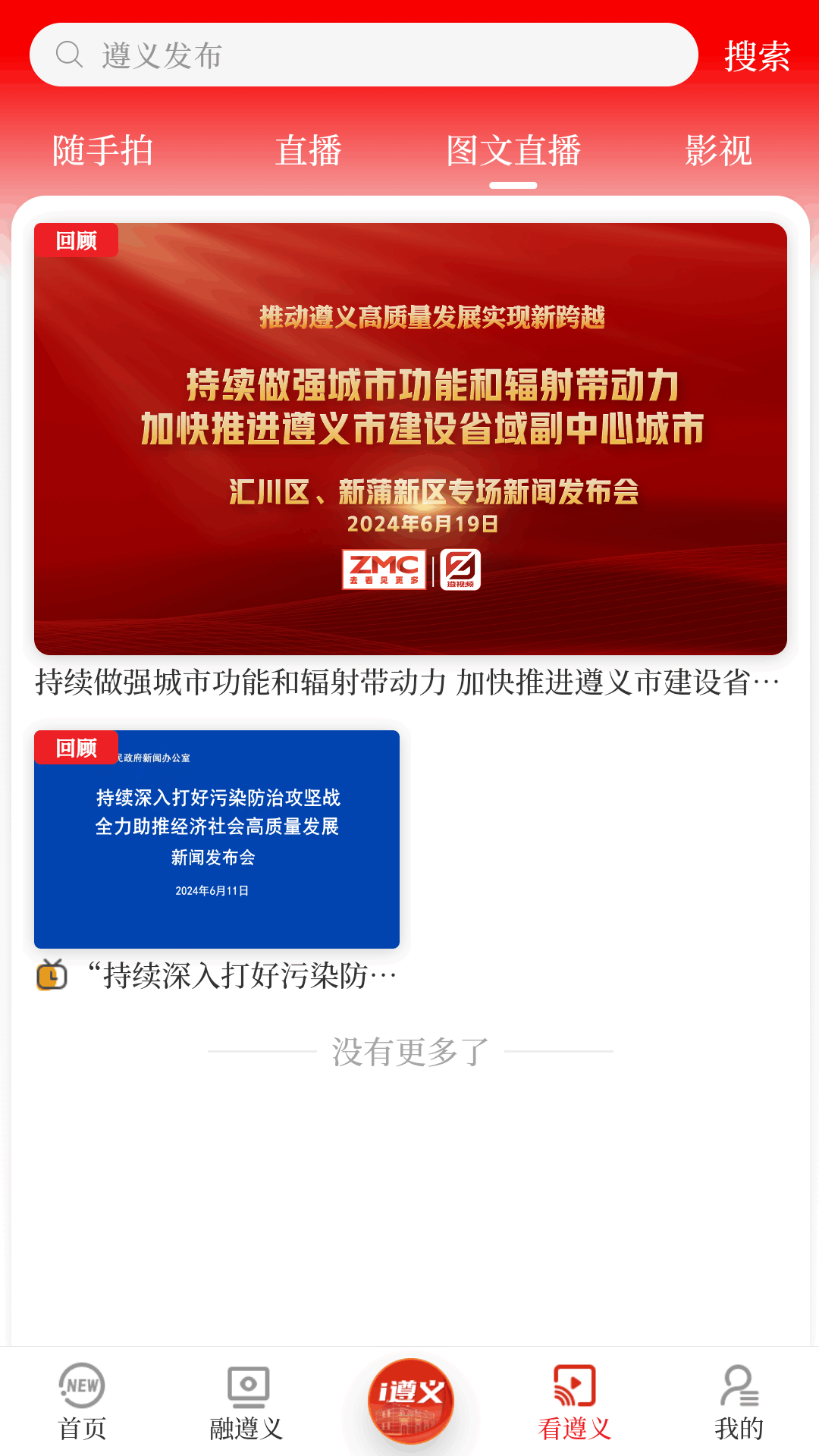Expand the currently selected 图文直播 tab
The height and width of the screenshot is (1456, 819).
515,151
